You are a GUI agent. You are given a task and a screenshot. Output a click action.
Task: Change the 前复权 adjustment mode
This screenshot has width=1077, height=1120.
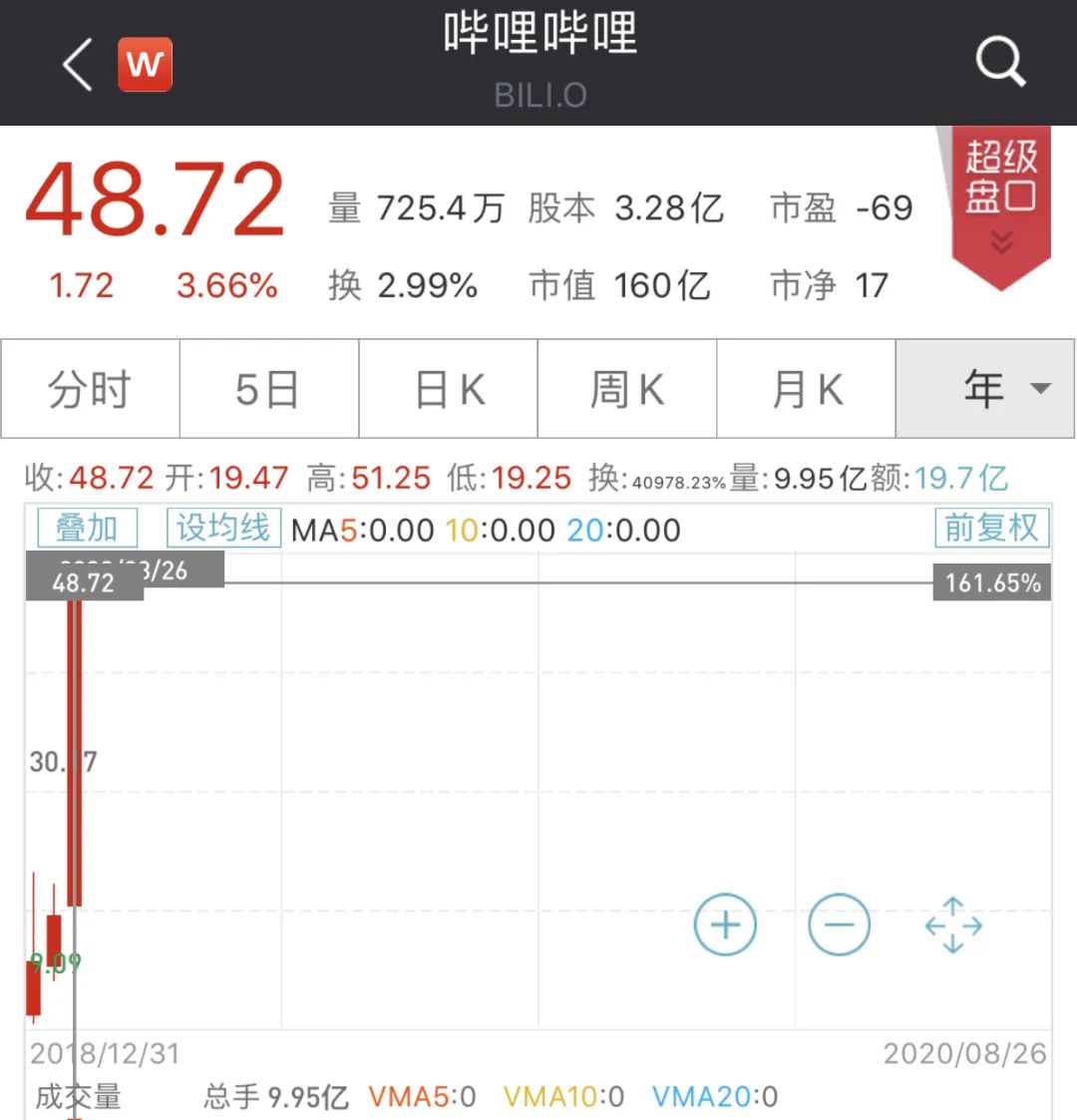tap(991, 529)
